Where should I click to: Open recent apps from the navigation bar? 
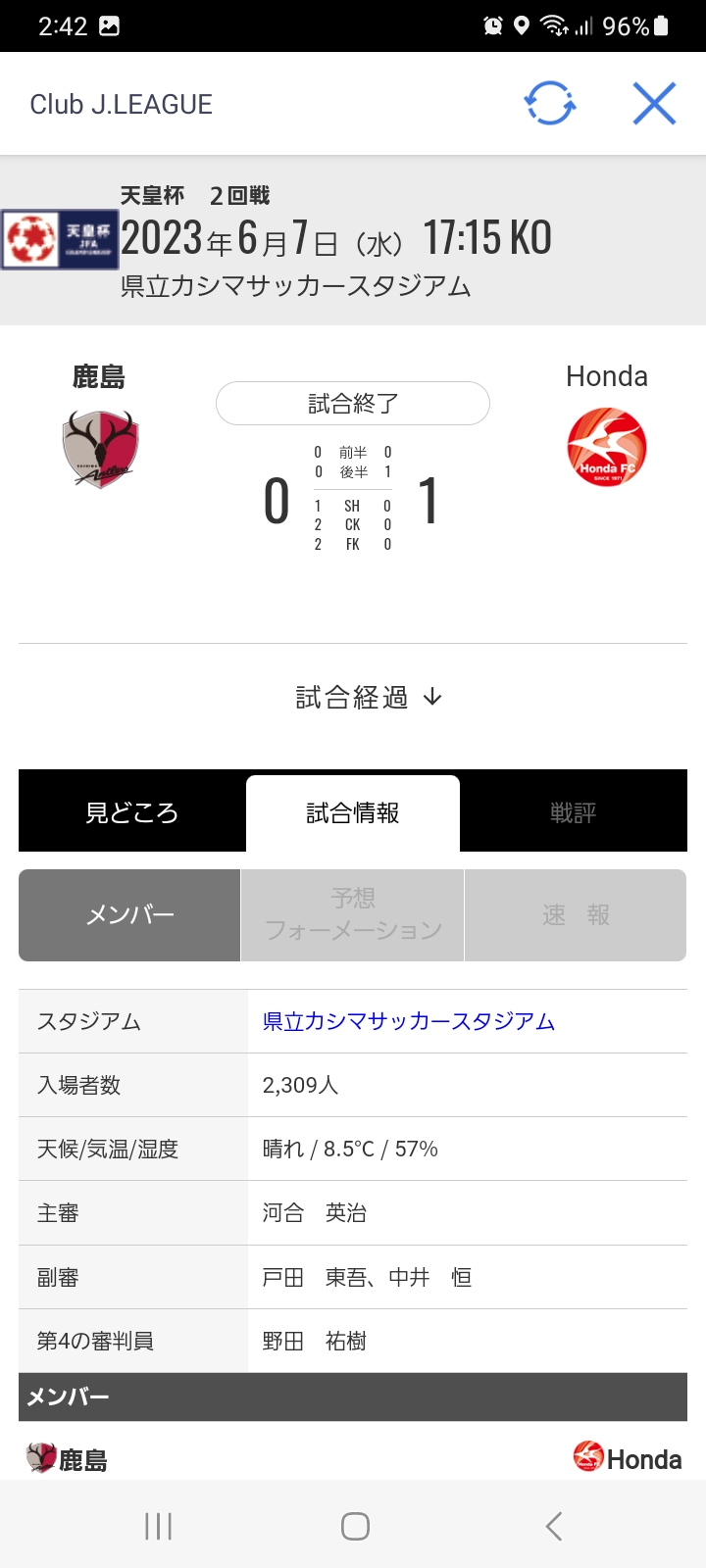coord(158,1526)
